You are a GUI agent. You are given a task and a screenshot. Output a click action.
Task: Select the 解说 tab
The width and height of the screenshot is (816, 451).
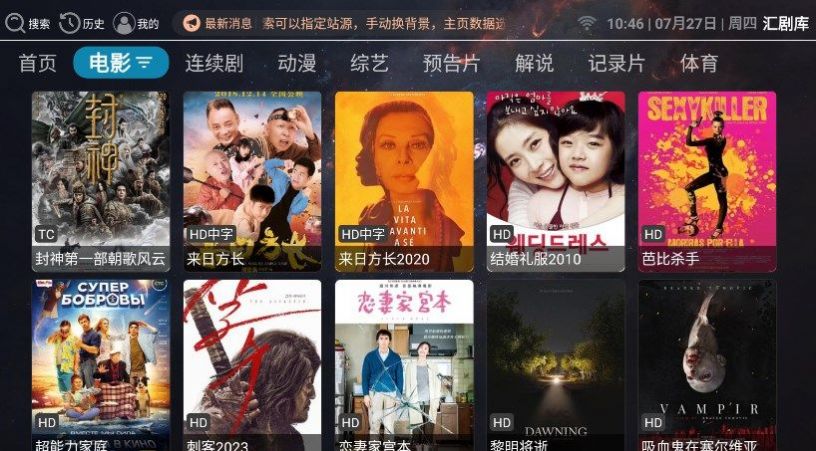coord(534,63)
